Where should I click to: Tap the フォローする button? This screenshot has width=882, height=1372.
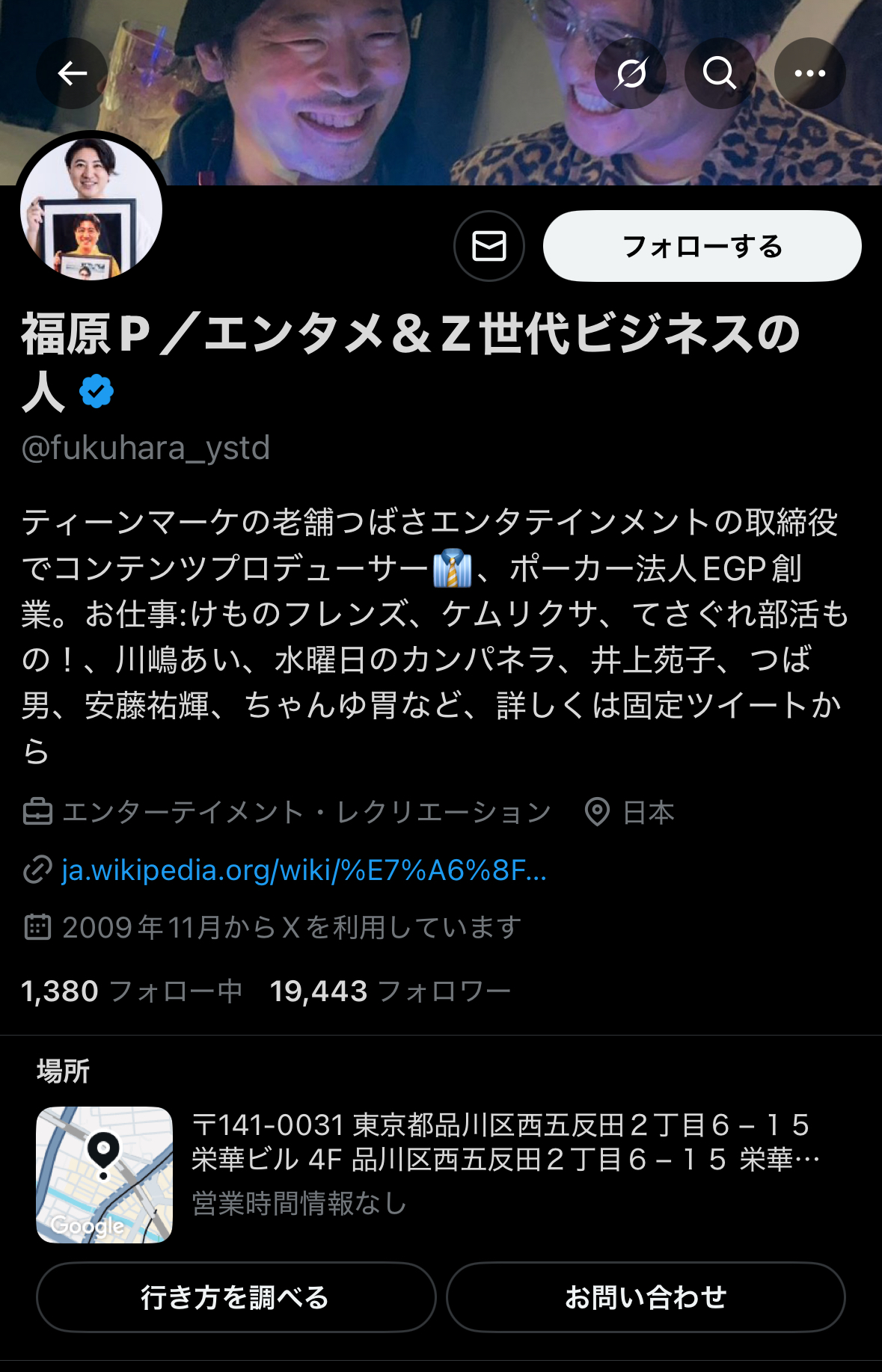702,246
